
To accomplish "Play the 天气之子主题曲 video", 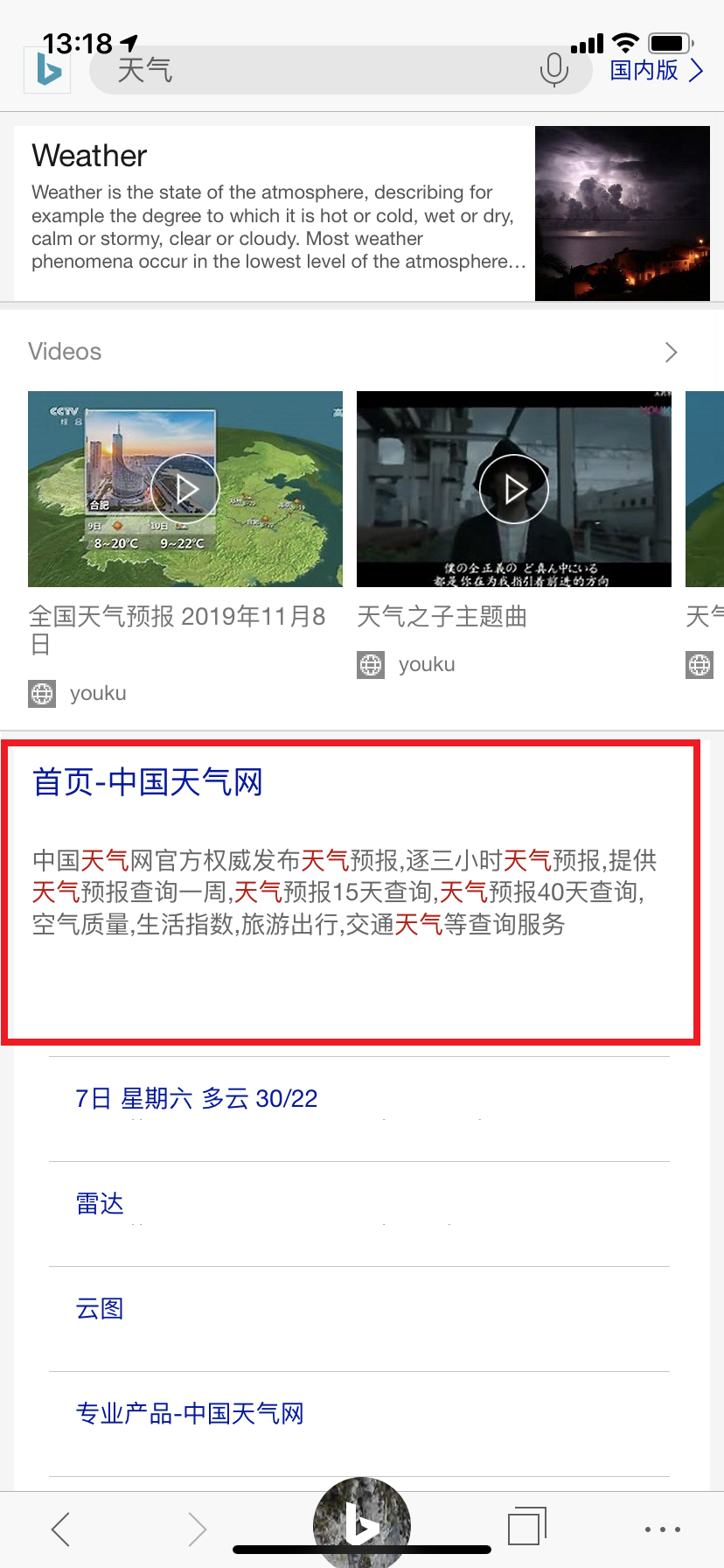I will coord(514,489).
